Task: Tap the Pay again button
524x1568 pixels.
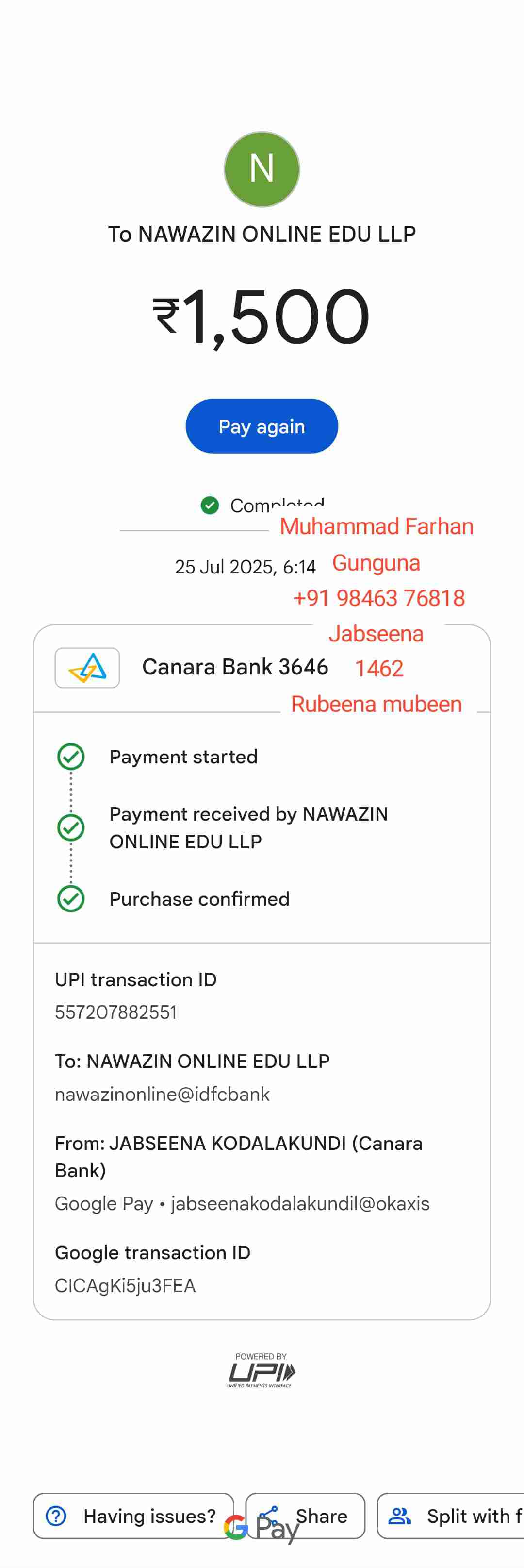Action: click(262, 426)
